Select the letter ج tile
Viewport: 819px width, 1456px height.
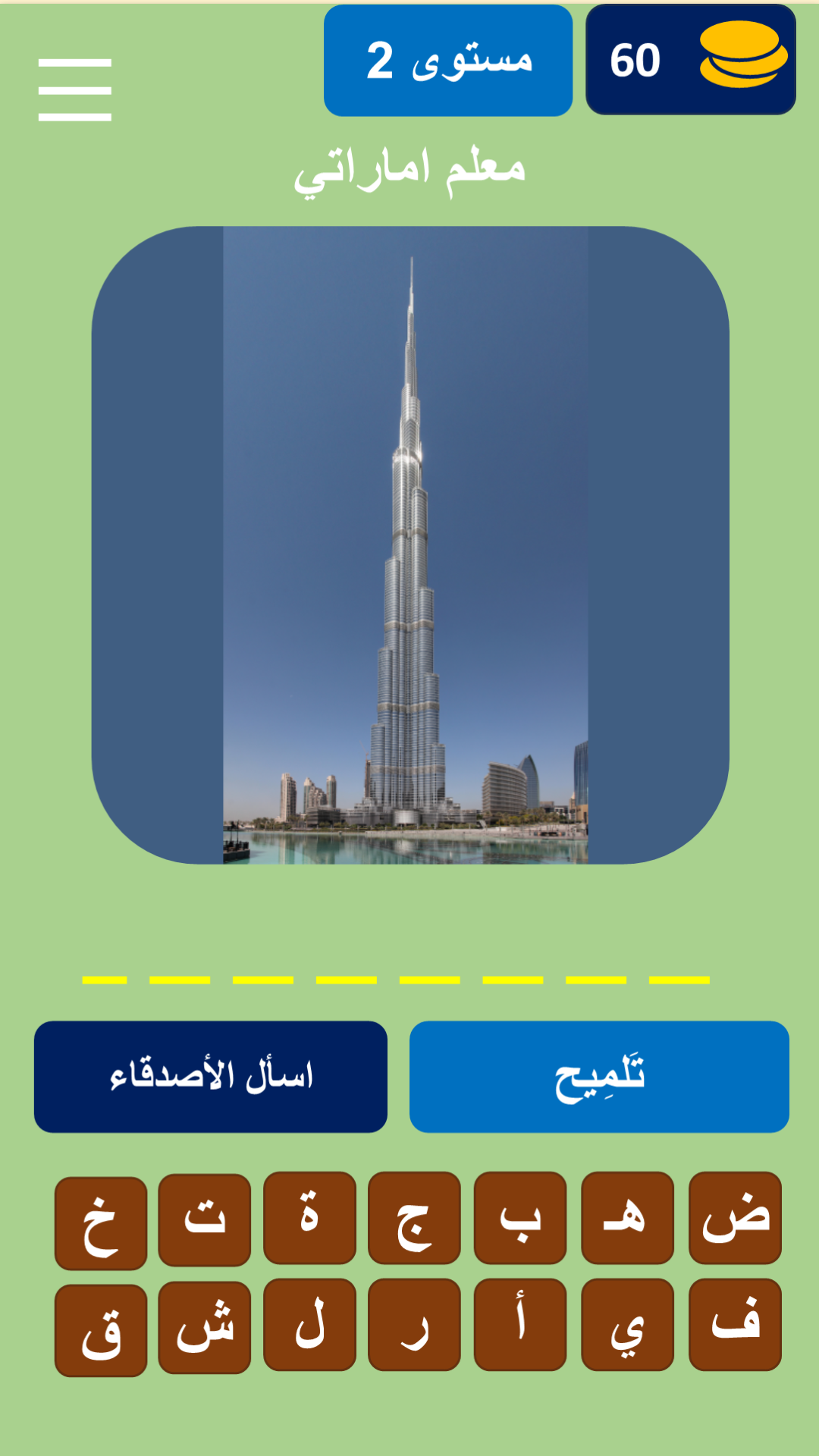(414, 1217)
